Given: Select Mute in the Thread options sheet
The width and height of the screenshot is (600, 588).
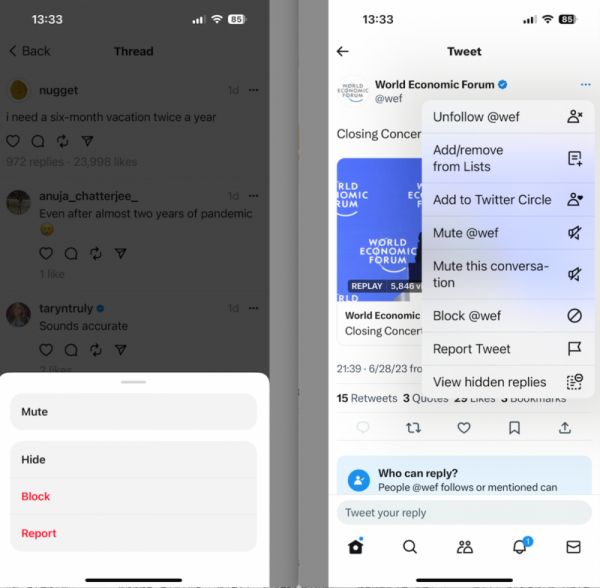Looking at the screenshot, I should (133, 411).
